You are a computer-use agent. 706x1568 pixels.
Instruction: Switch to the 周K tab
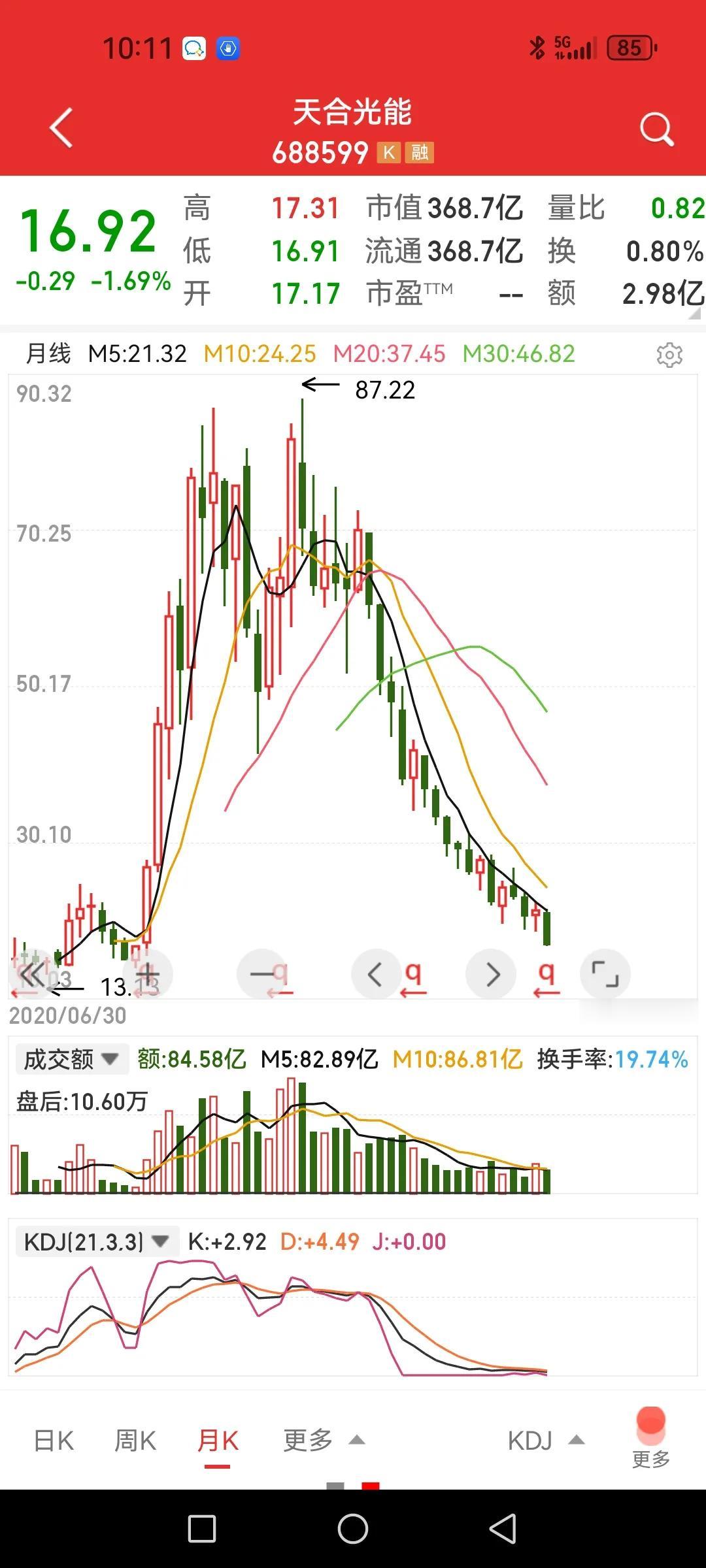[135, 1440]
